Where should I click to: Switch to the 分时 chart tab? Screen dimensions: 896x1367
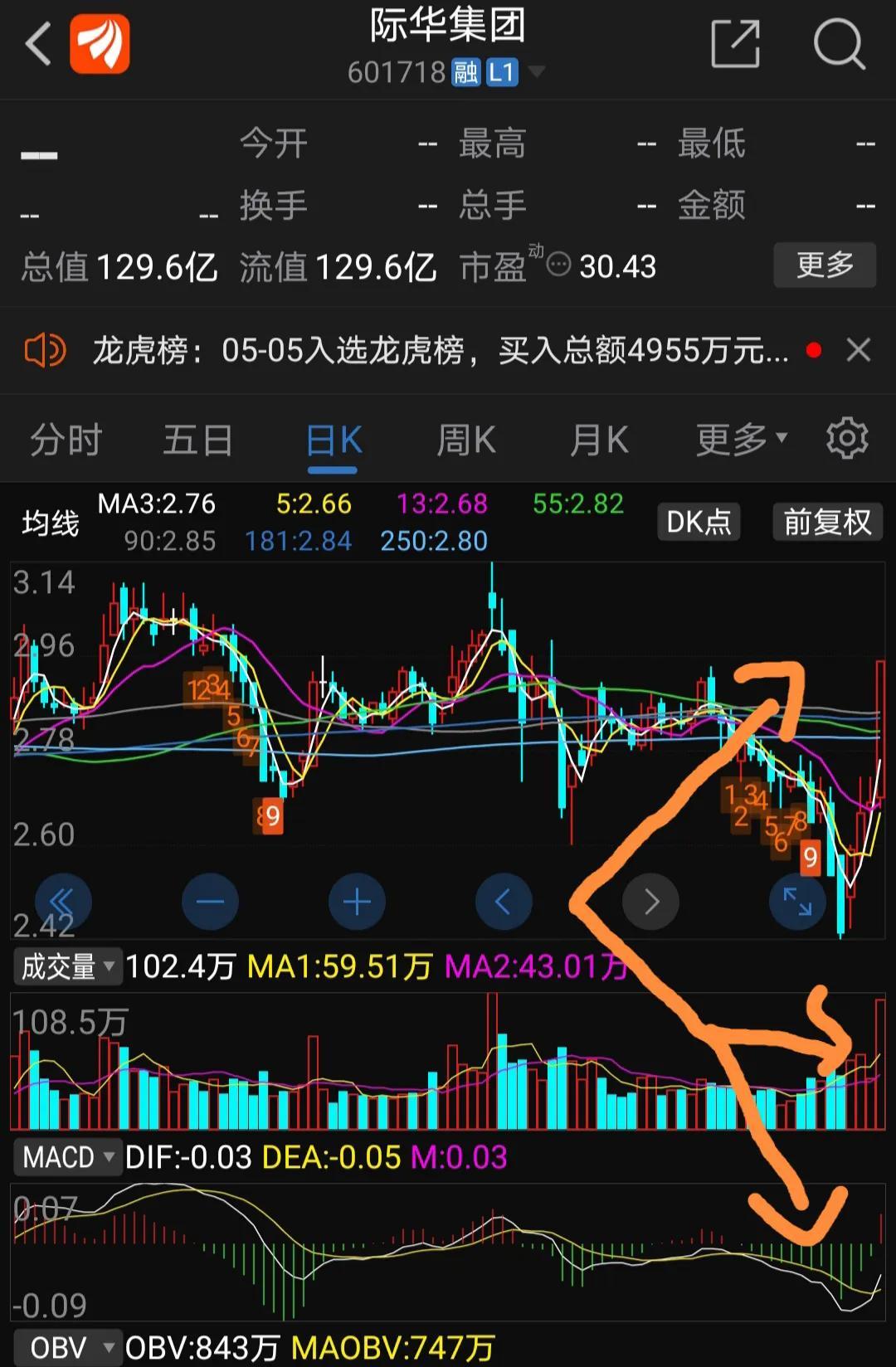coord(66,439)
